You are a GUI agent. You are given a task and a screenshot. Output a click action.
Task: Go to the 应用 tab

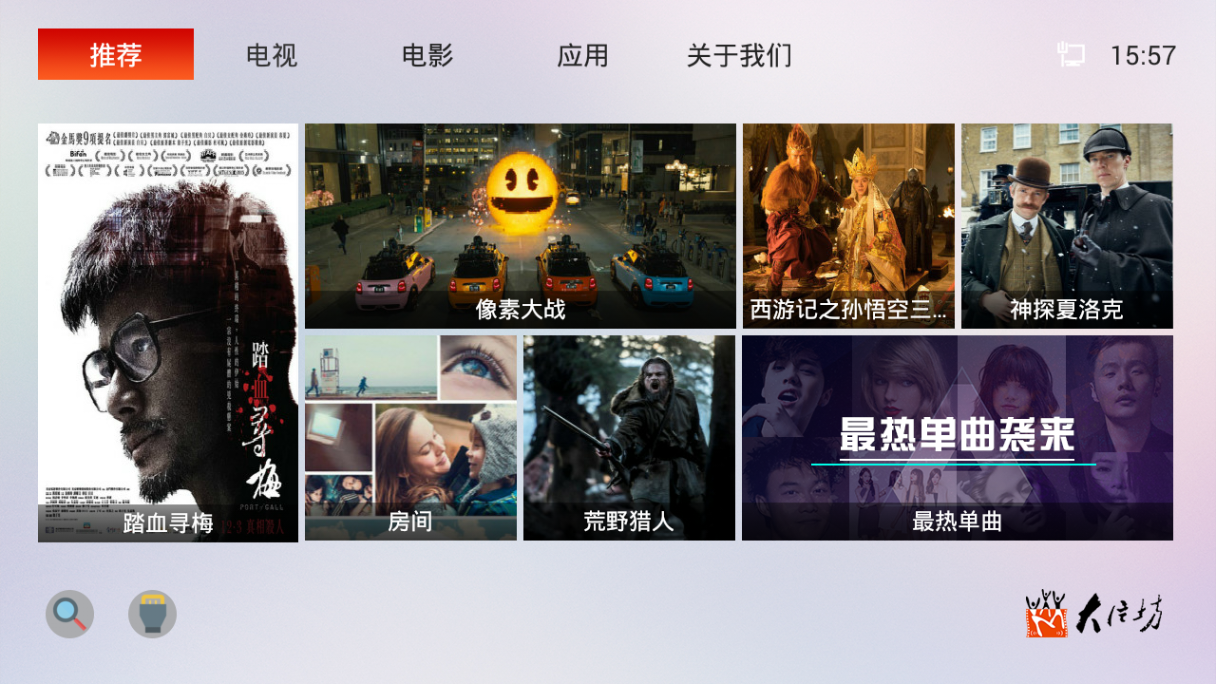pos(583,55)
